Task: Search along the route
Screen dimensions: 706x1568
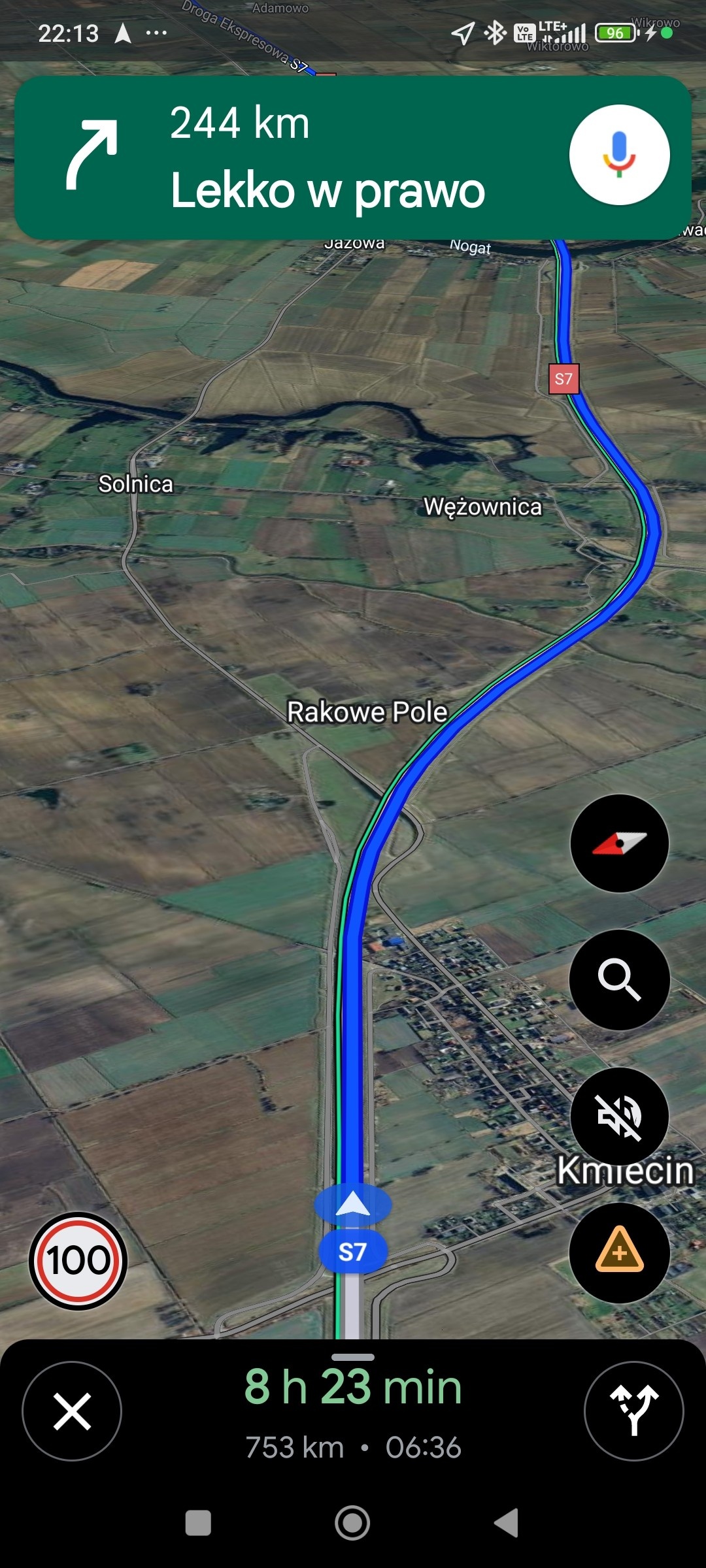Action: click(619, 979)
